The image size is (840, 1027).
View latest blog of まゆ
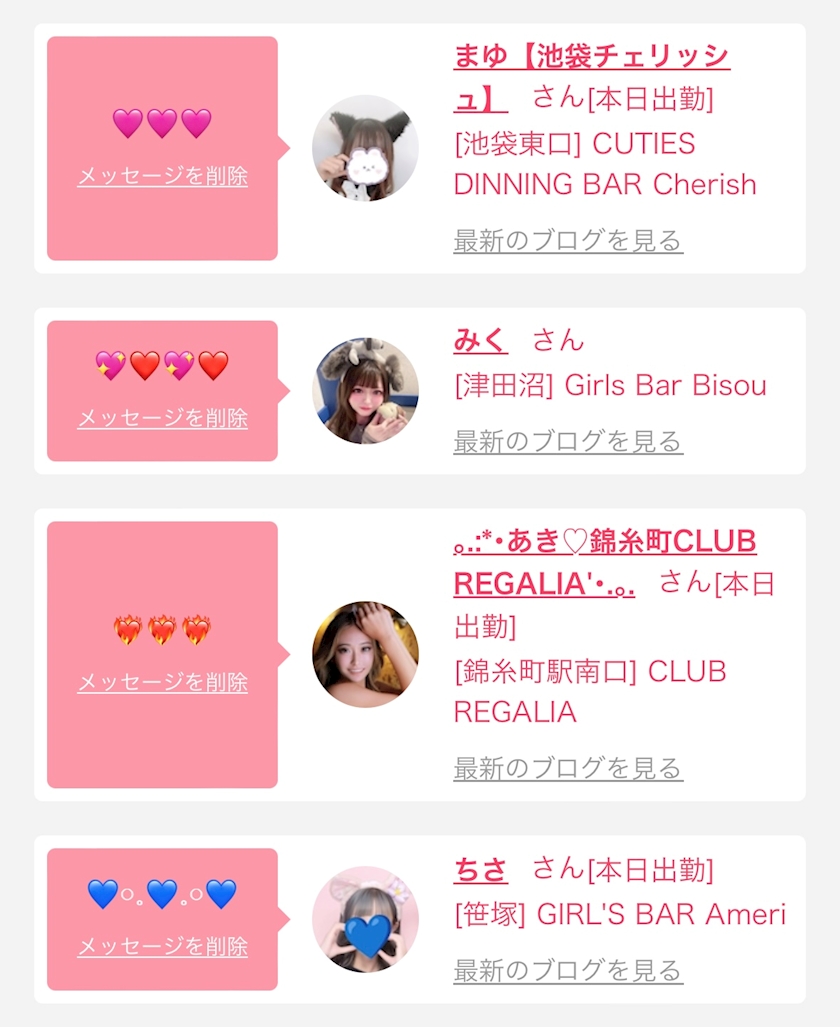click(568, 240)
